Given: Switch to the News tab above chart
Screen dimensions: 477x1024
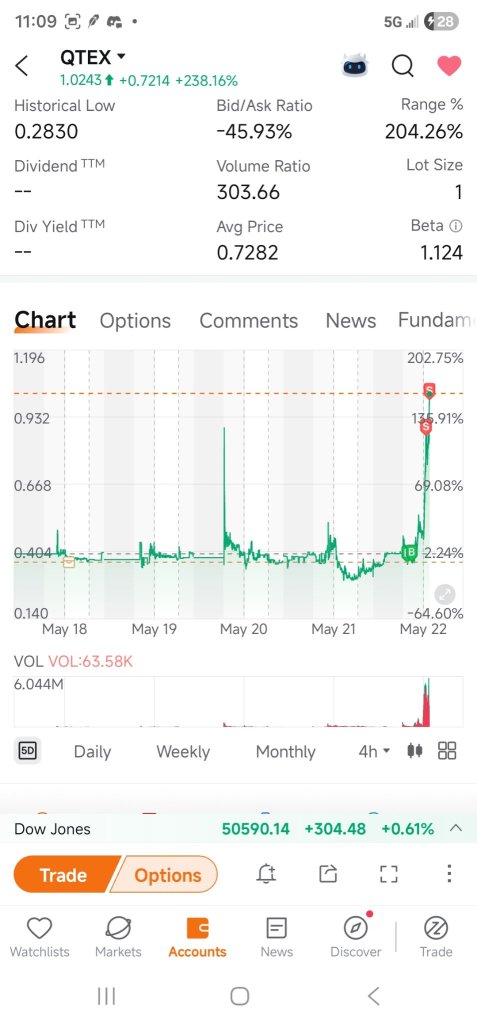Looking at the screenshot, I should [x=351, y=321].
